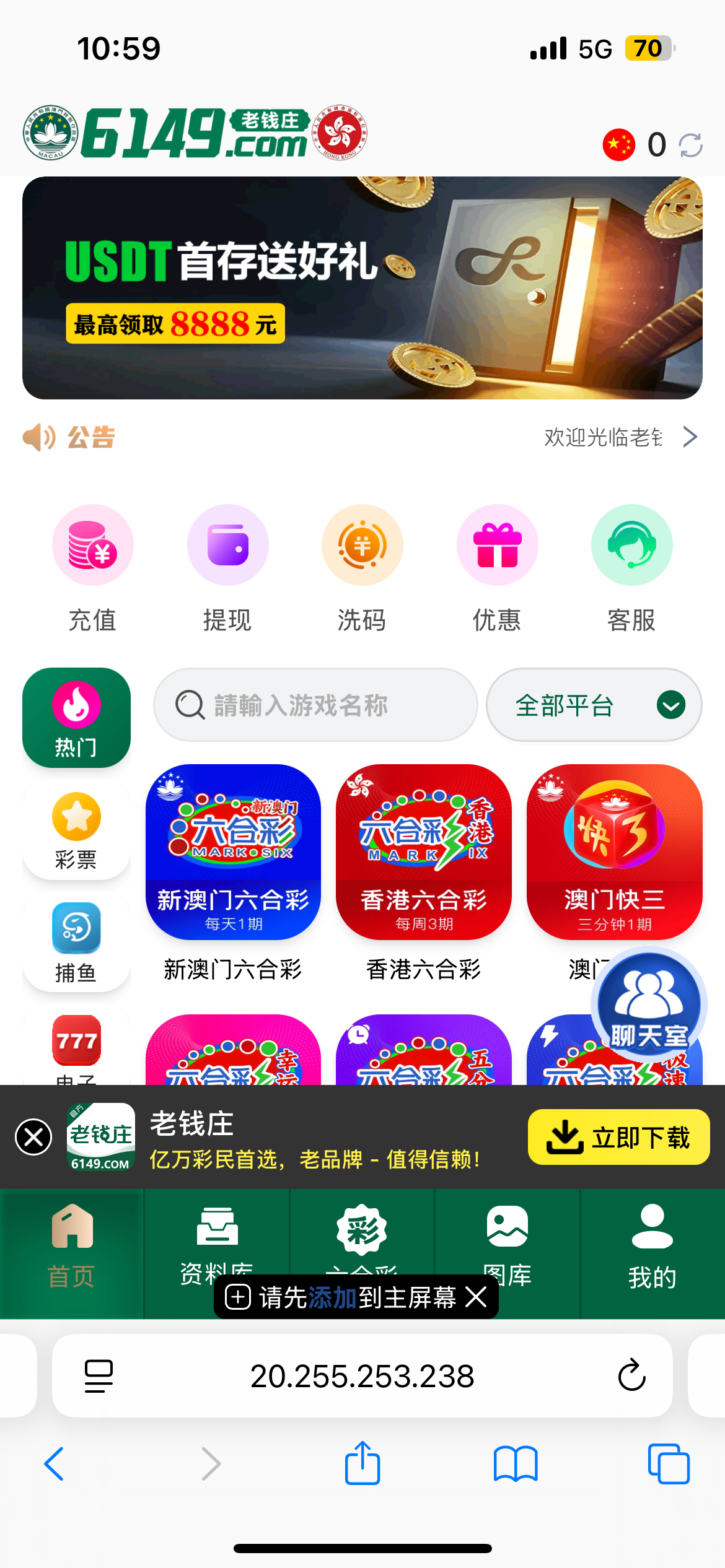Viewport: 725px width, 1568px height.
Task: Open 充值 deposit shortcut
Action: (x=93, y=546)
